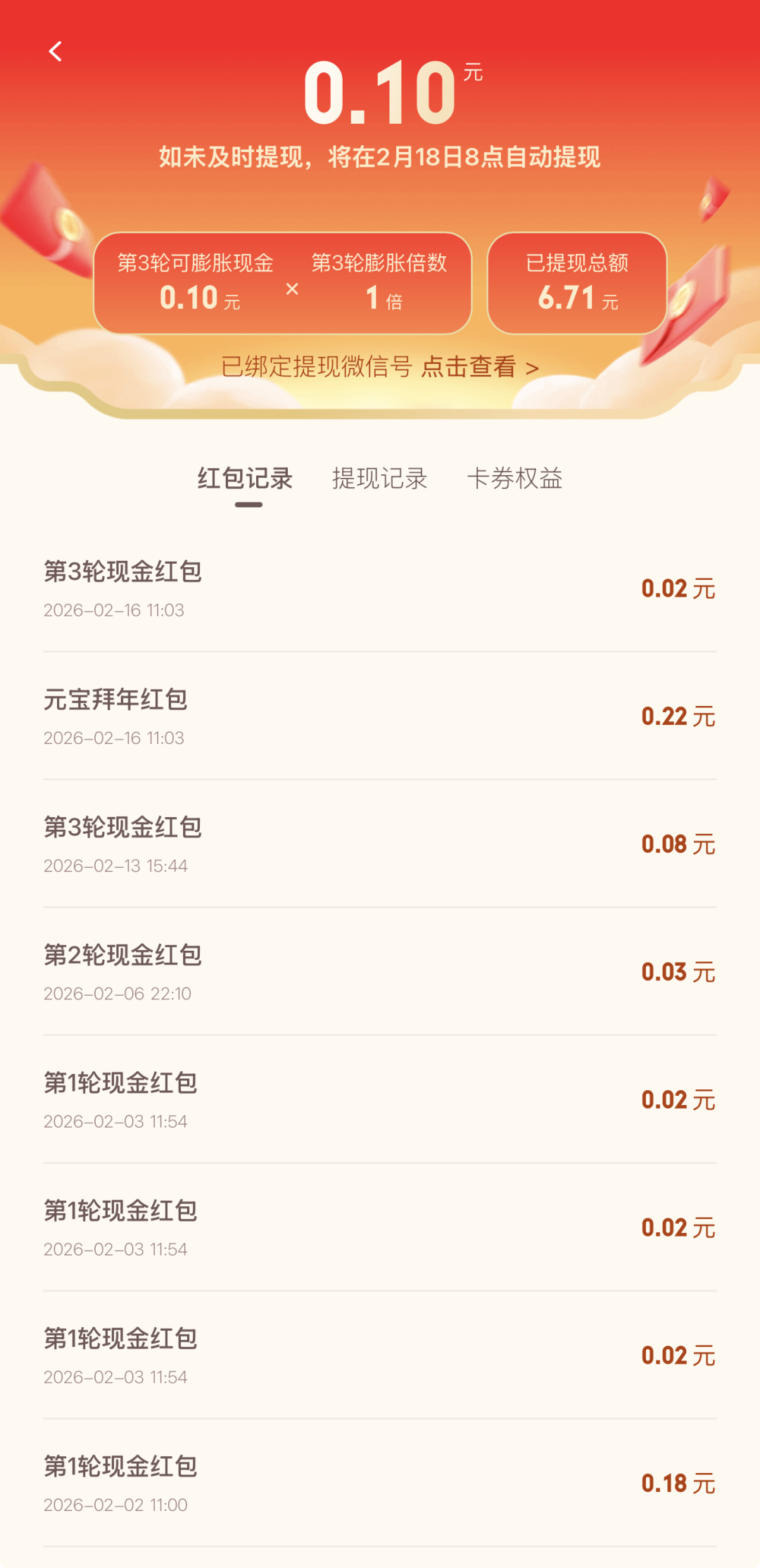760x1568 pixels.
Task: Open 点击查看 to view bound WeChat account
Action: (471, 366)
